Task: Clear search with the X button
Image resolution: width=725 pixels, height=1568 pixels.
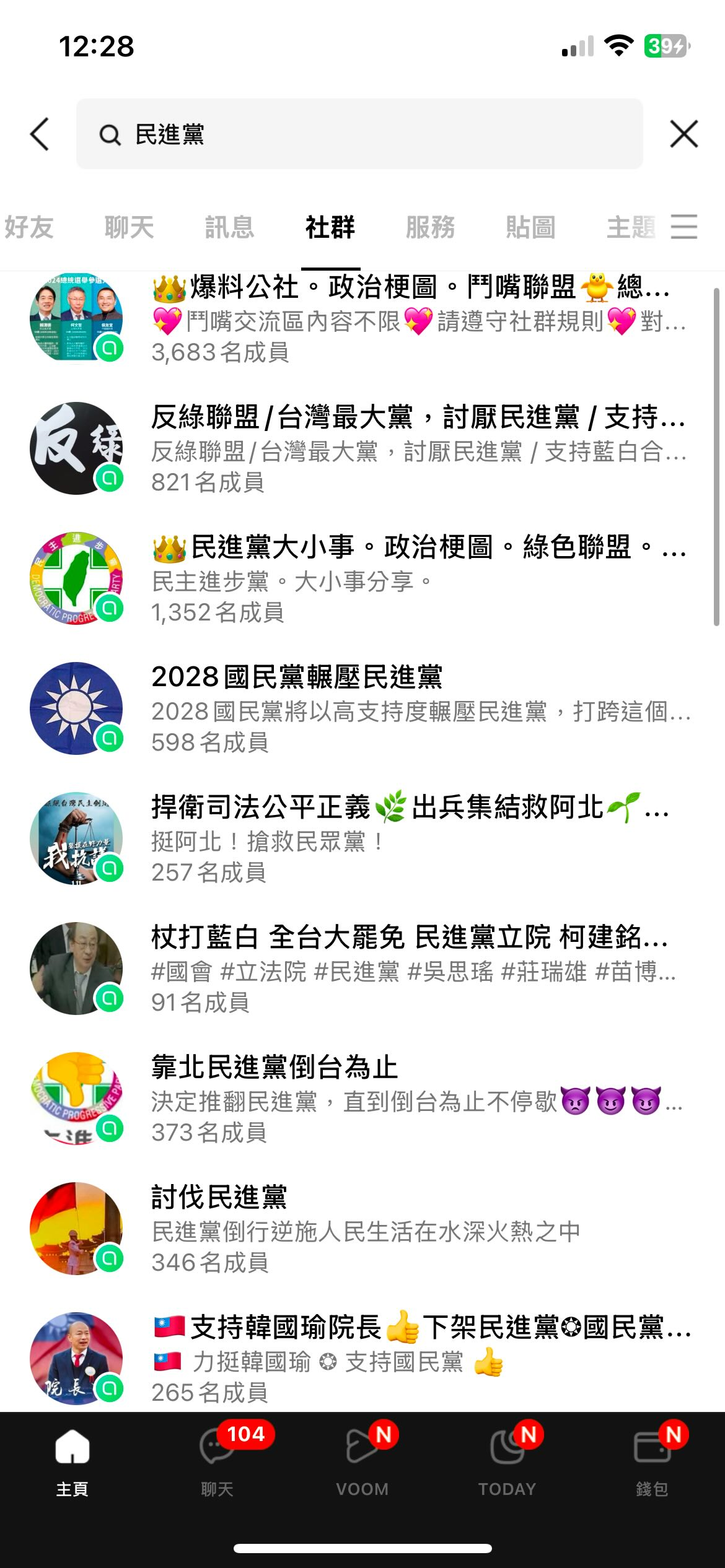Action: pyautogui.click(x=683, y=134)
